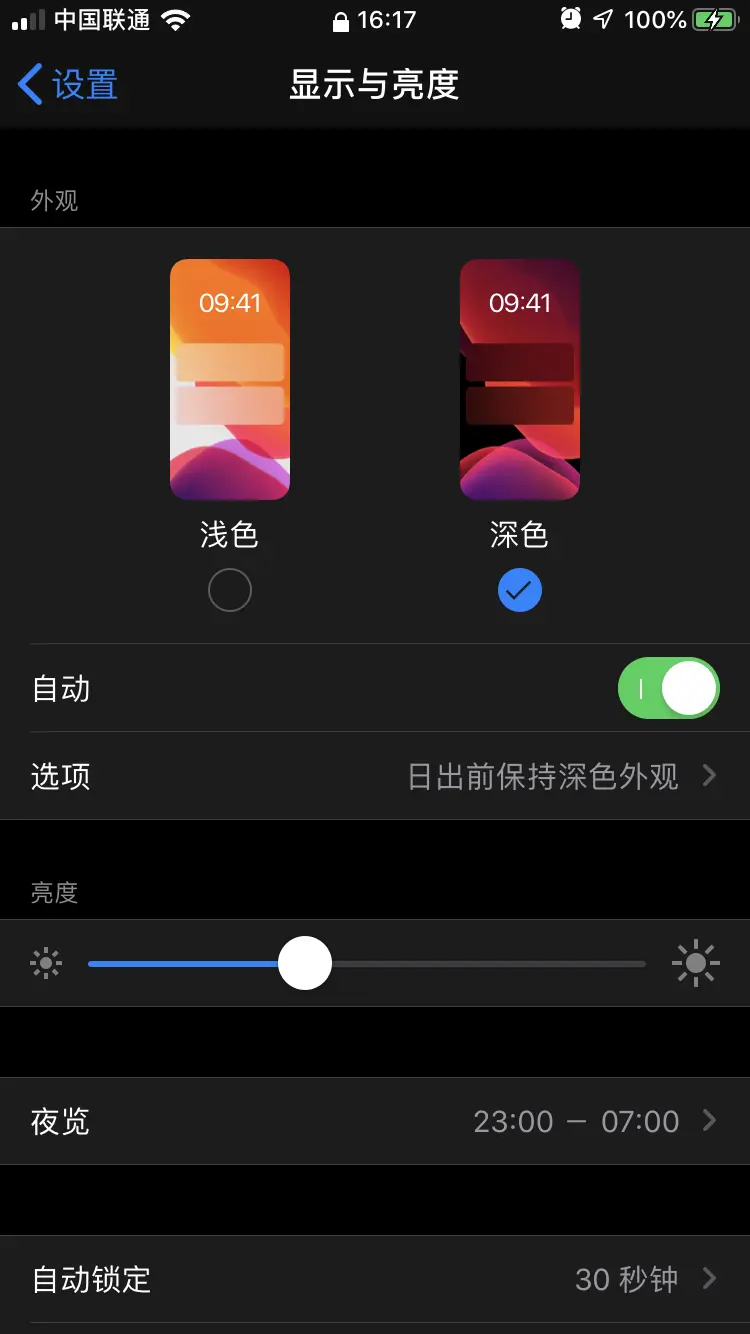Tap the 亮度 brightness slider

click(x=305, y=964)
